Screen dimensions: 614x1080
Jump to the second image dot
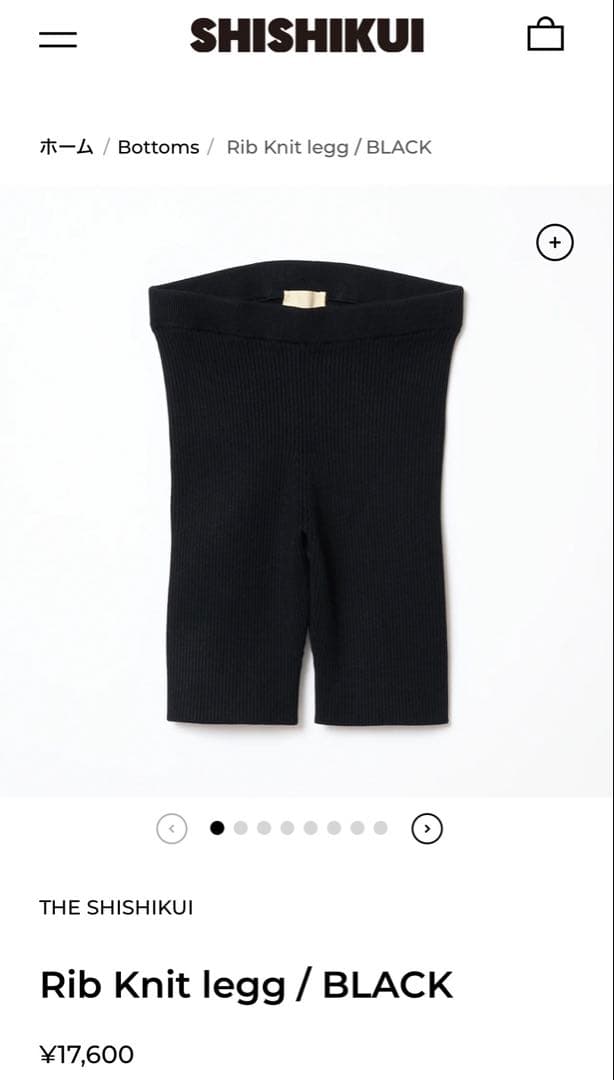pyautogui.click(x=240, y=828)
